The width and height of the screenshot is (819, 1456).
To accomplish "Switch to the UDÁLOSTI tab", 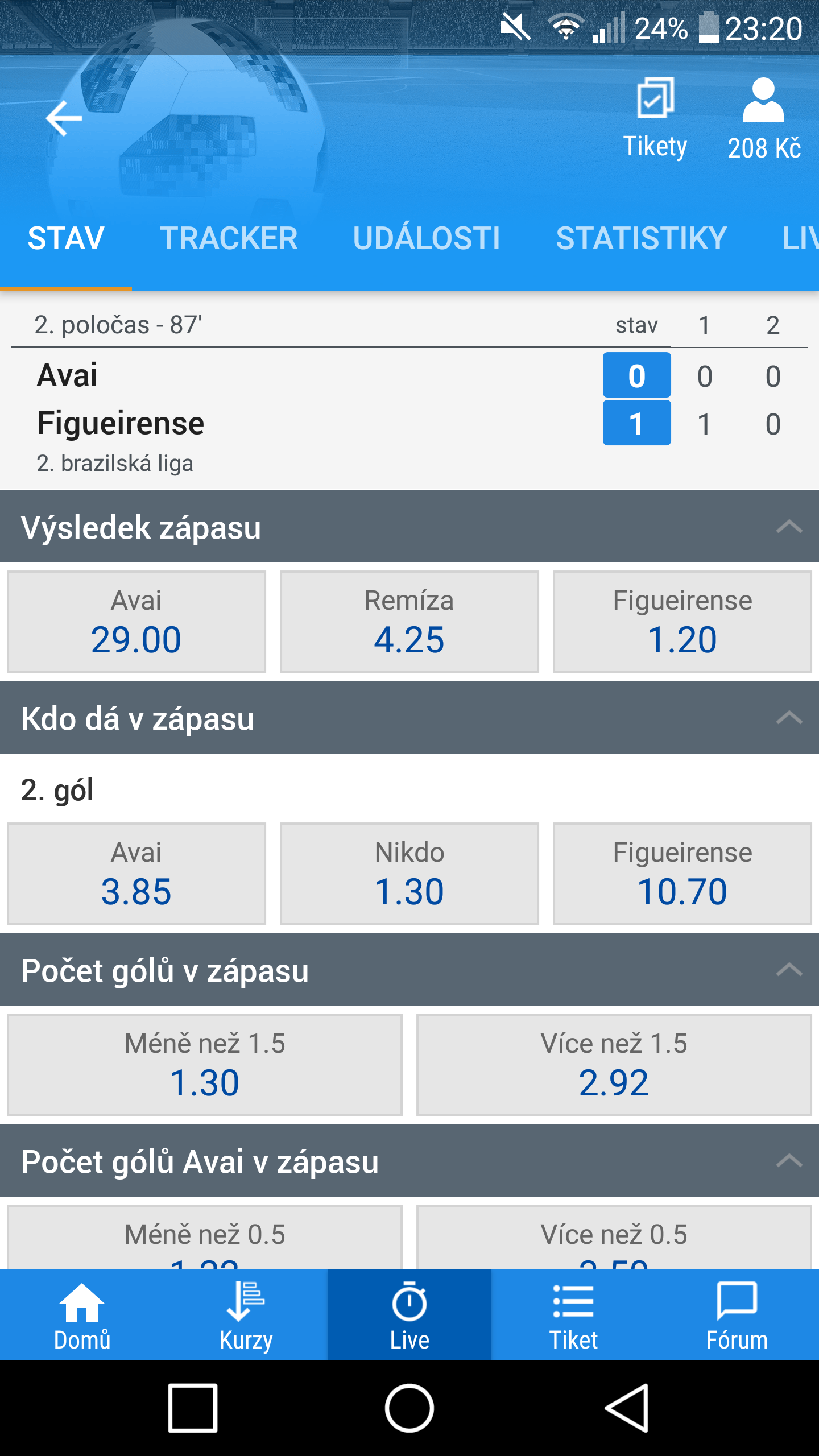I will (x=427, y=238).
